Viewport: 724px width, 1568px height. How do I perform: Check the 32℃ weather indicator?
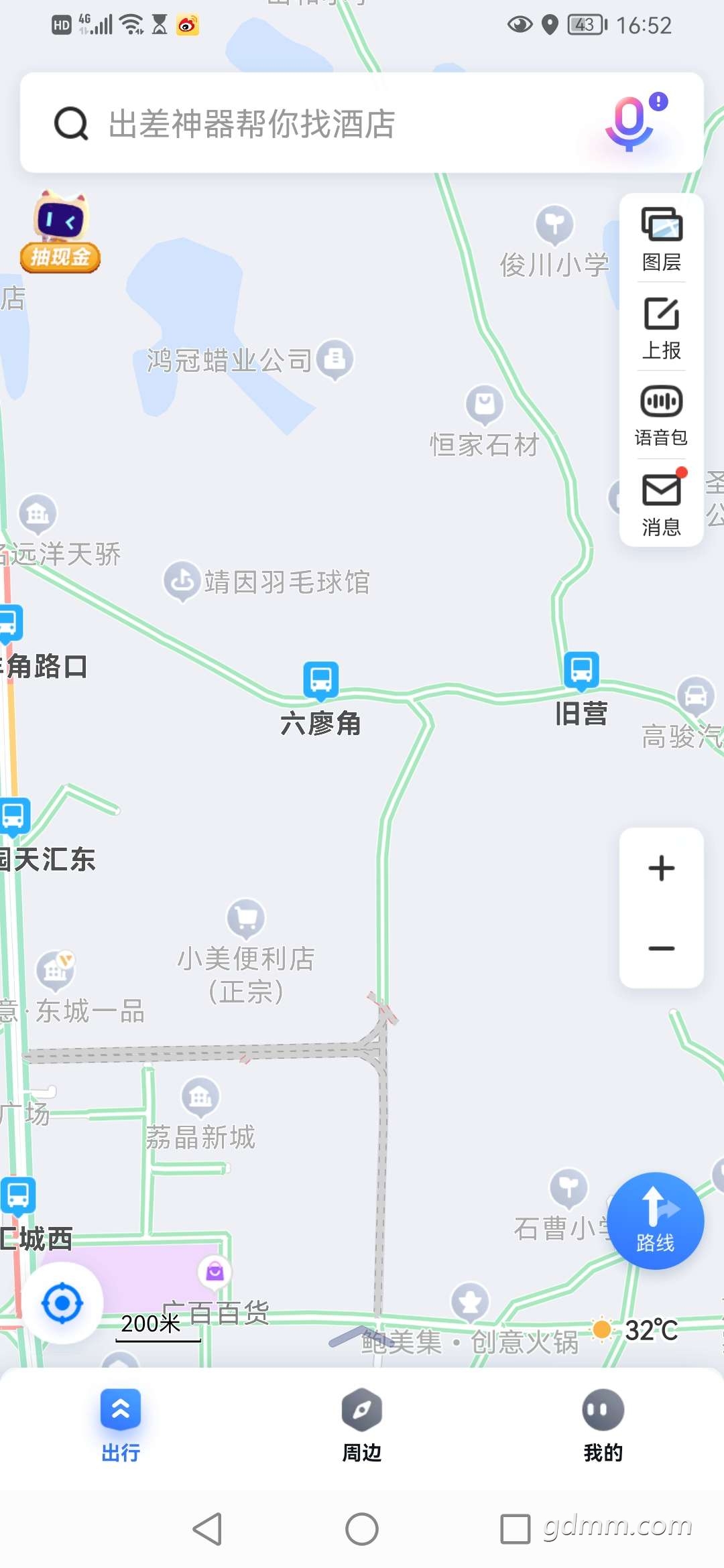pyautogui.click(x=637, y=1330)
